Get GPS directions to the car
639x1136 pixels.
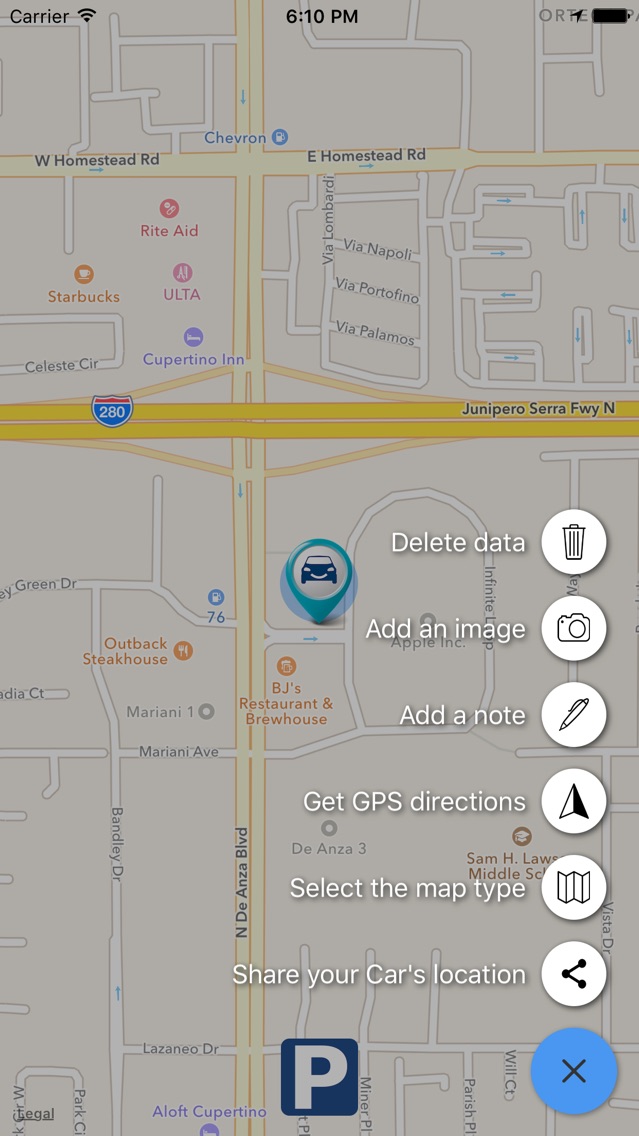pyautogui.click(x=573, y=801)
